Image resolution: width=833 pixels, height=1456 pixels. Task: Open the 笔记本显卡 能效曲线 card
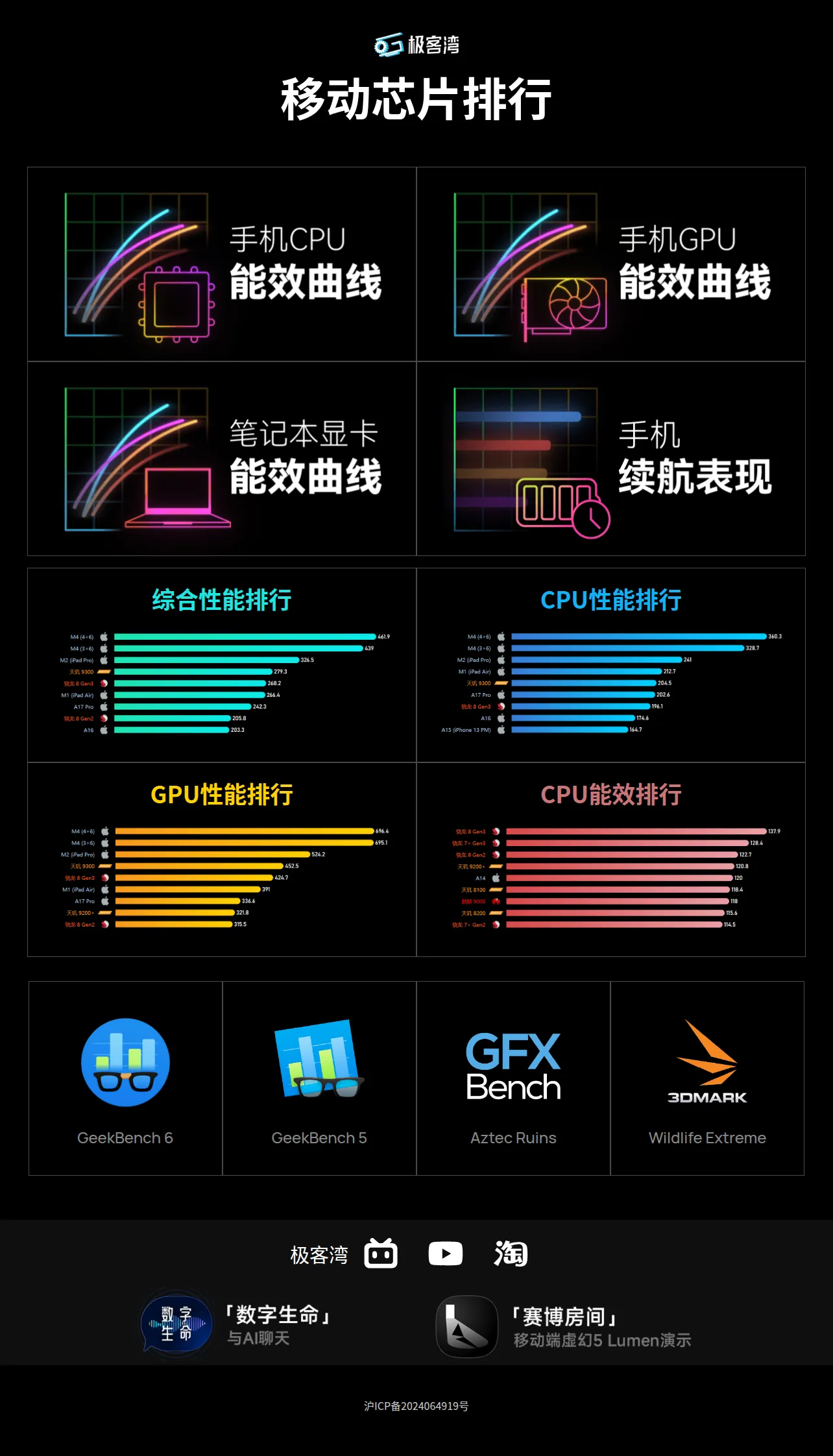(x=222, y=459)
